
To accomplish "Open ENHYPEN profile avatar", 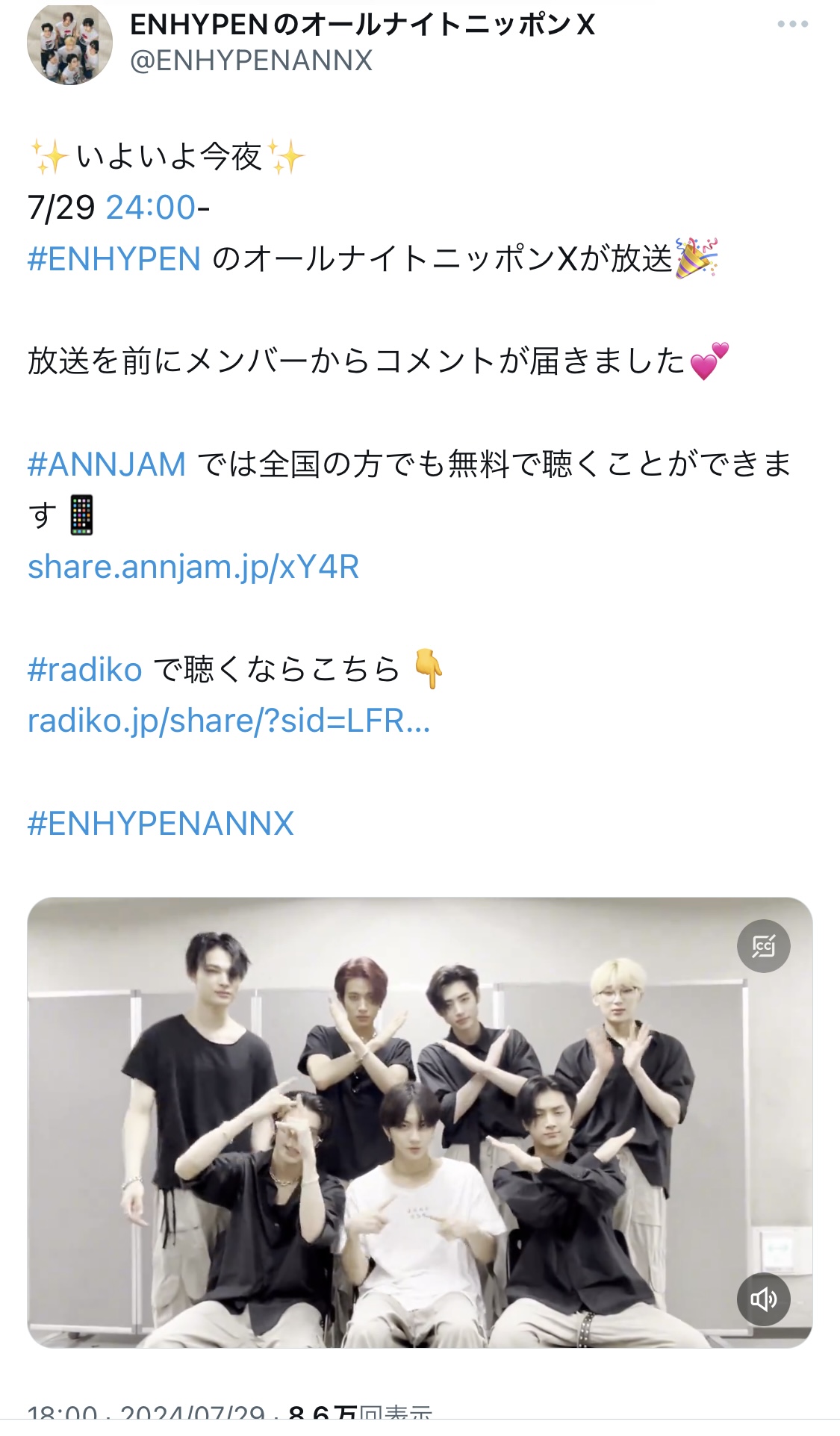I will click(69, 43).
